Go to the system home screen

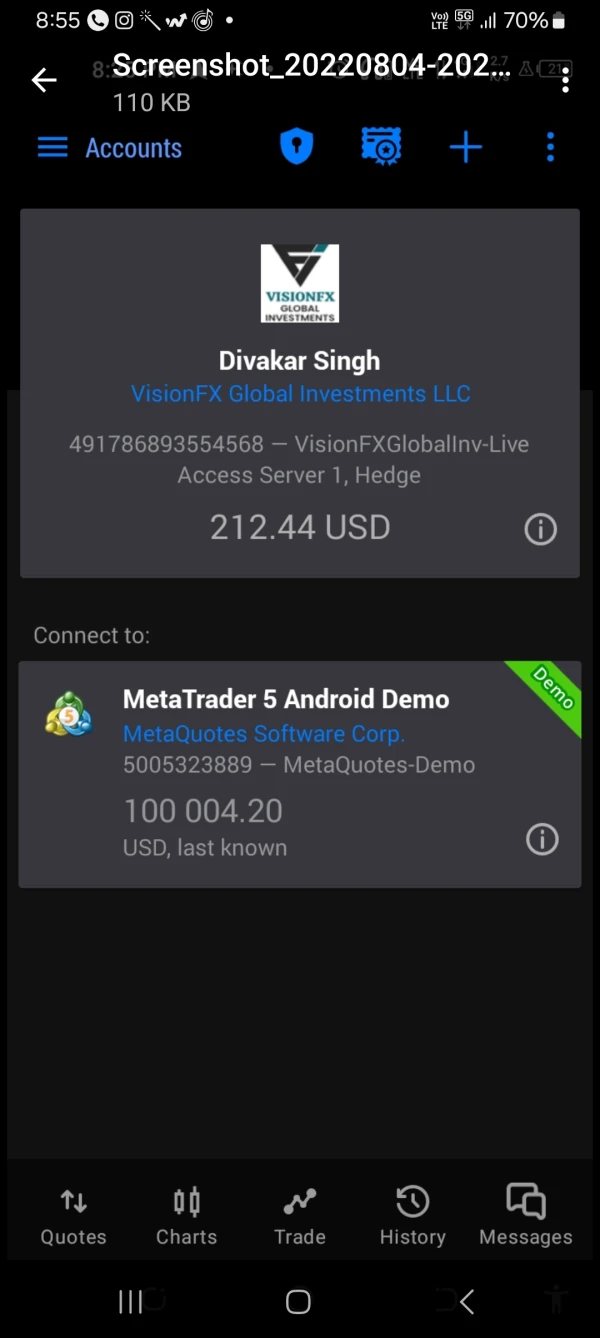coord(298,1301)
